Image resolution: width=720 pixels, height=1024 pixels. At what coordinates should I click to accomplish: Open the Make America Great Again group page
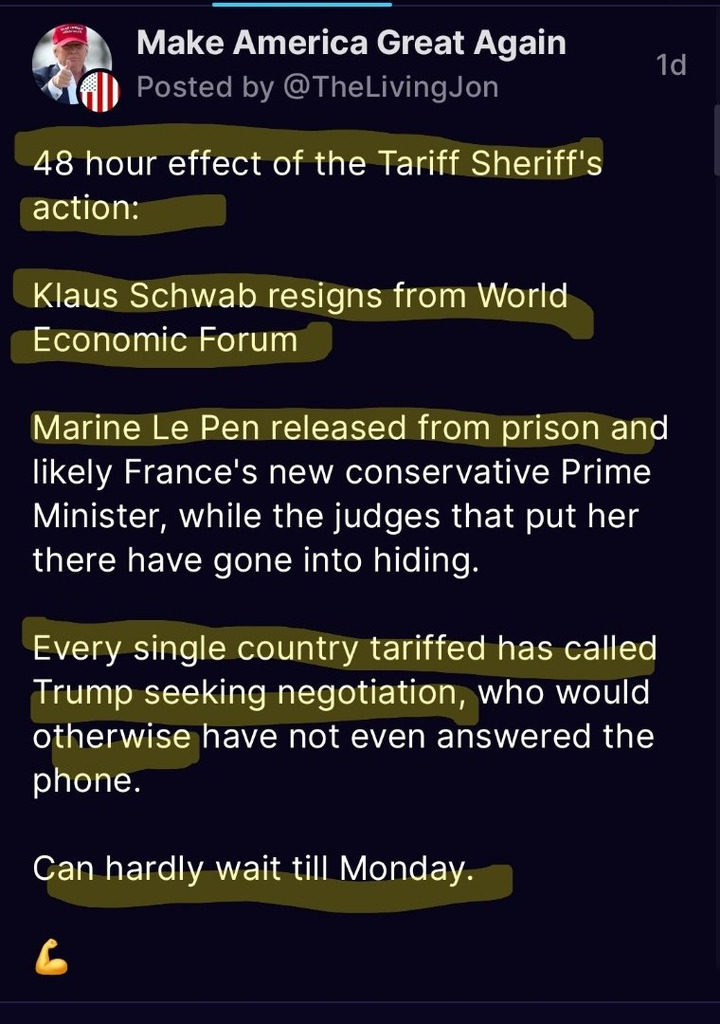350,43
